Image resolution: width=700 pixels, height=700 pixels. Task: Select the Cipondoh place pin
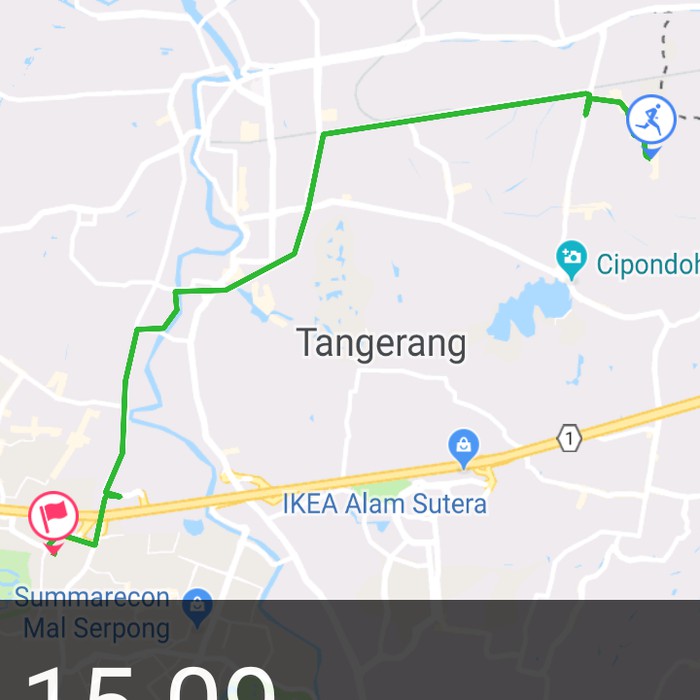click(571, 259)
